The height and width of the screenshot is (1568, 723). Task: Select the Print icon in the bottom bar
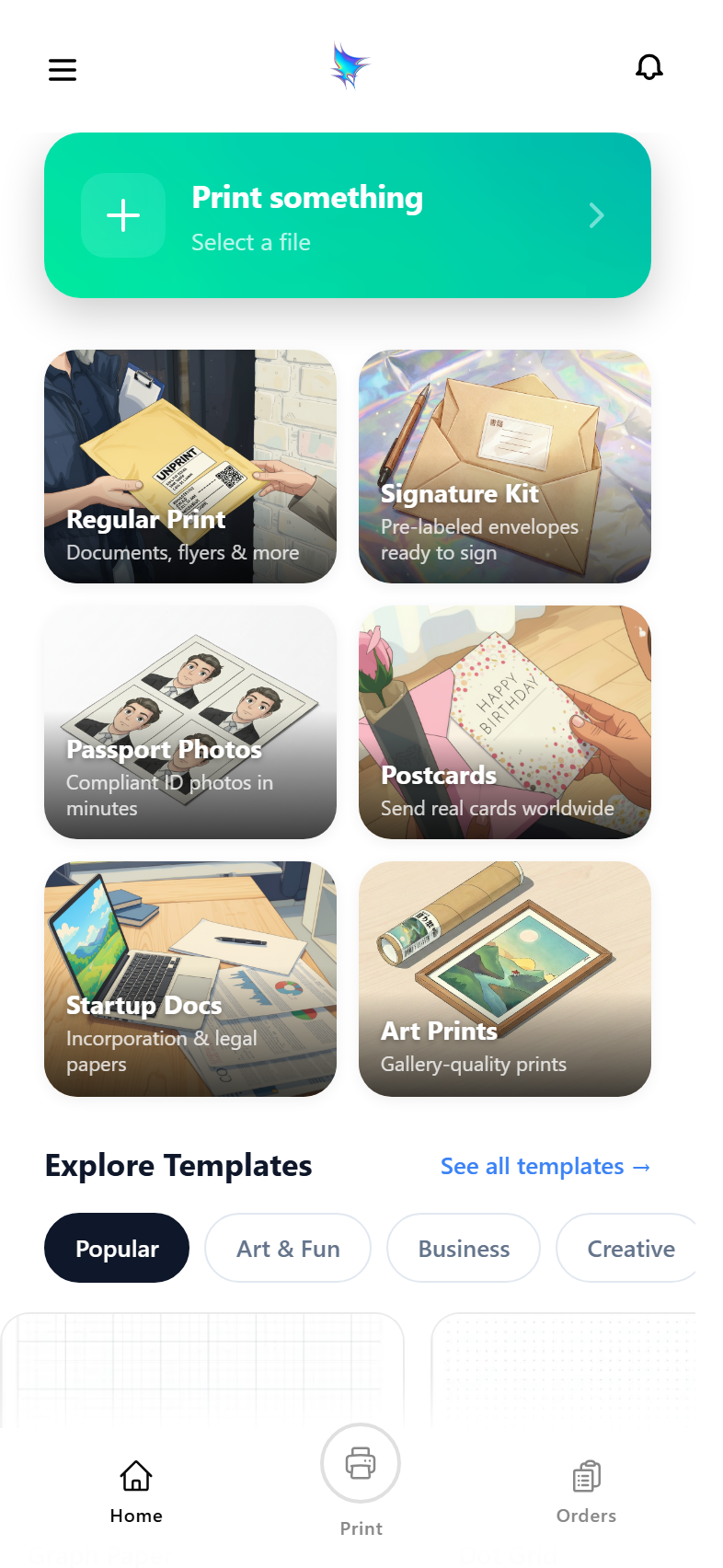[360, 1463]
